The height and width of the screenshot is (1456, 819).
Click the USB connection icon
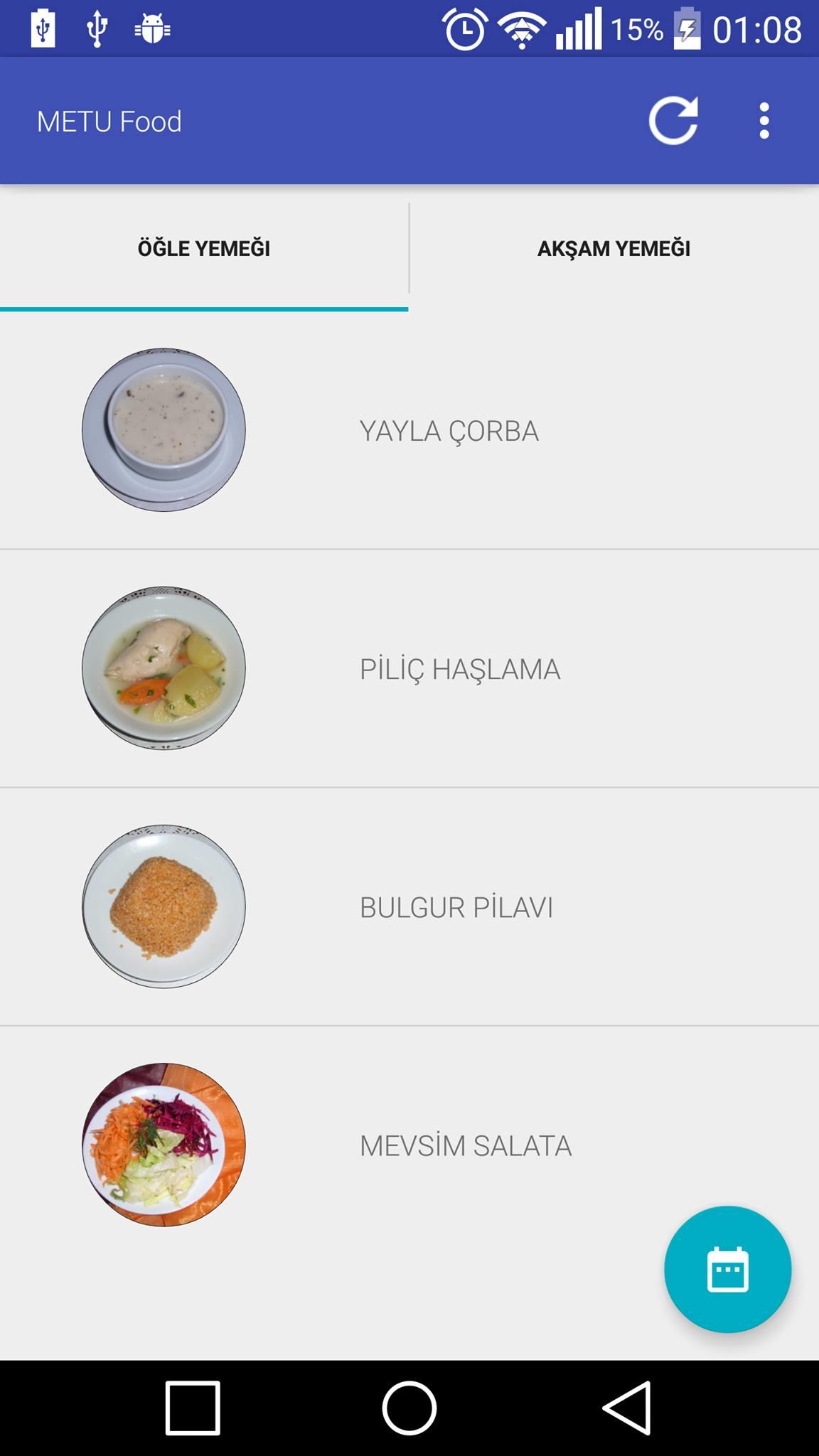coord(96,29)
